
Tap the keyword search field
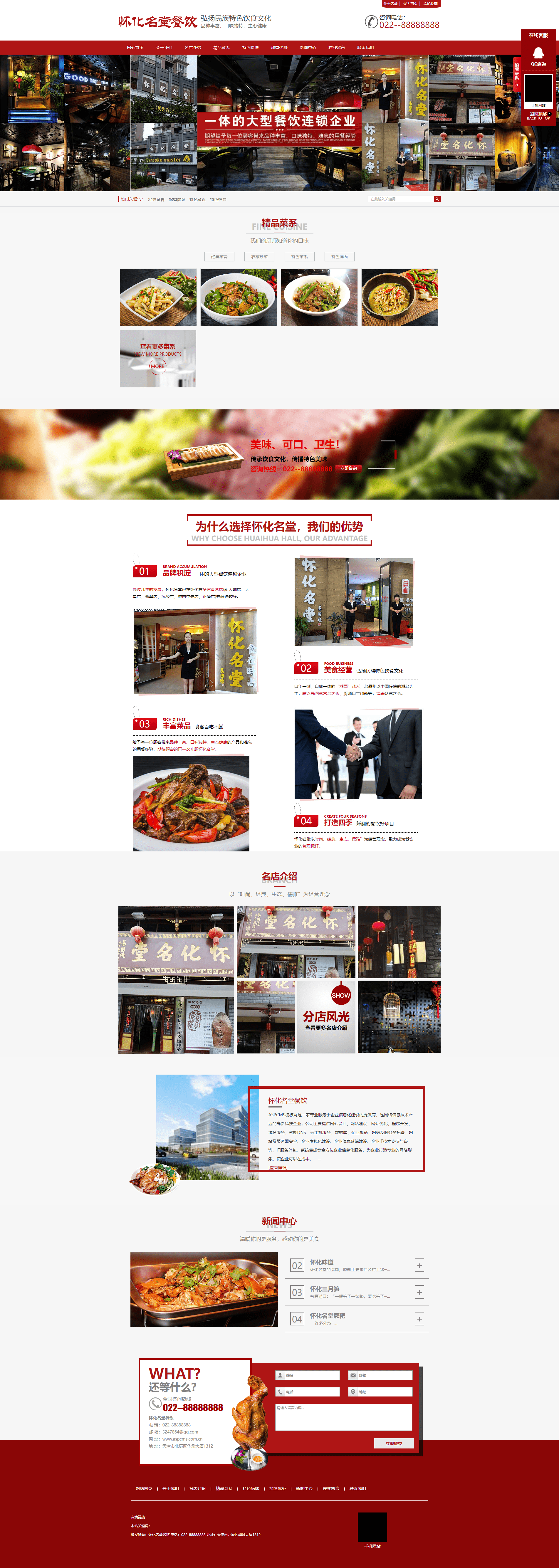(x=400, y=199)
